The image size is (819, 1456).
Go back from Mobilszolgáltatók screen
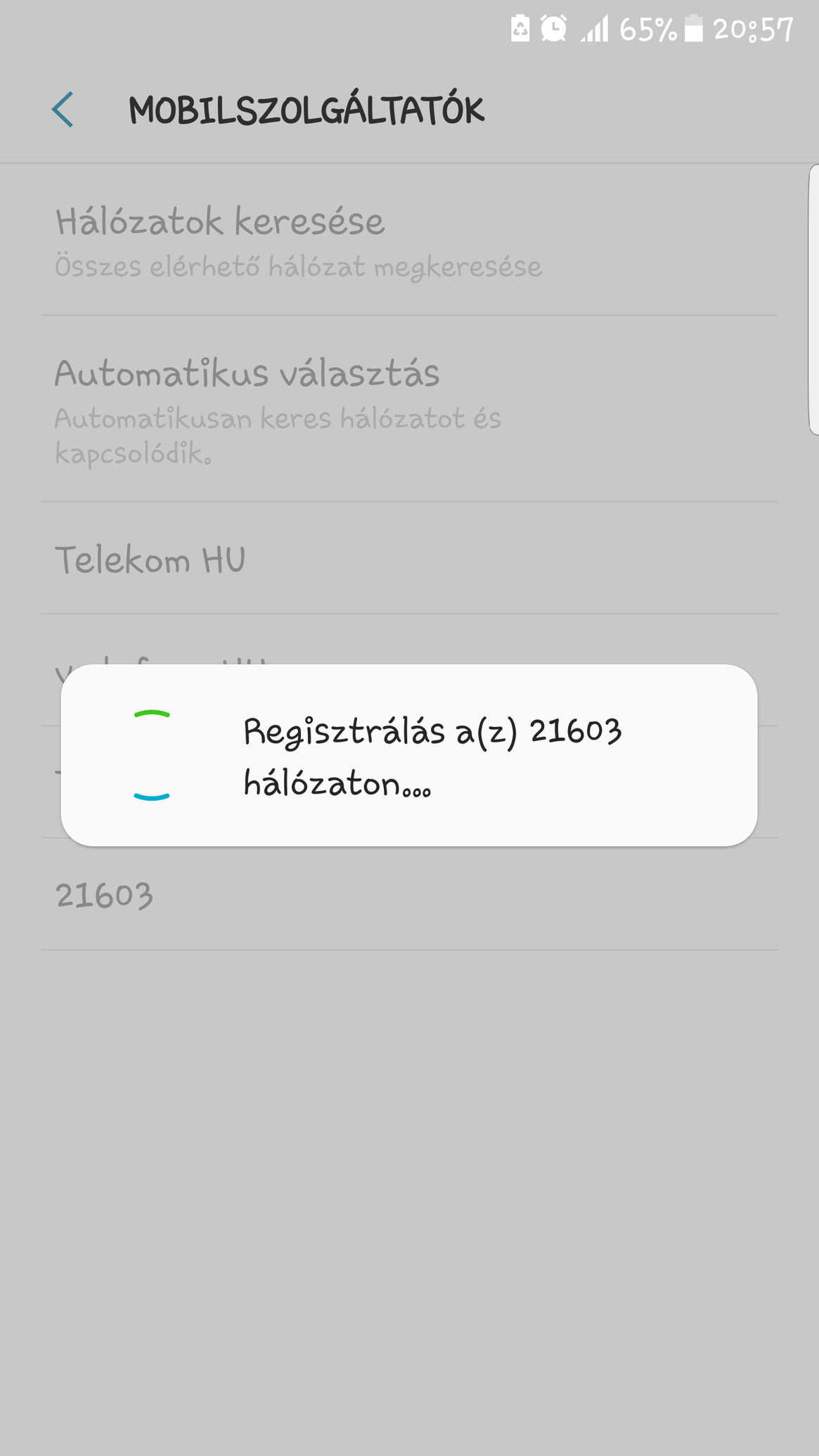pos(63,110)
